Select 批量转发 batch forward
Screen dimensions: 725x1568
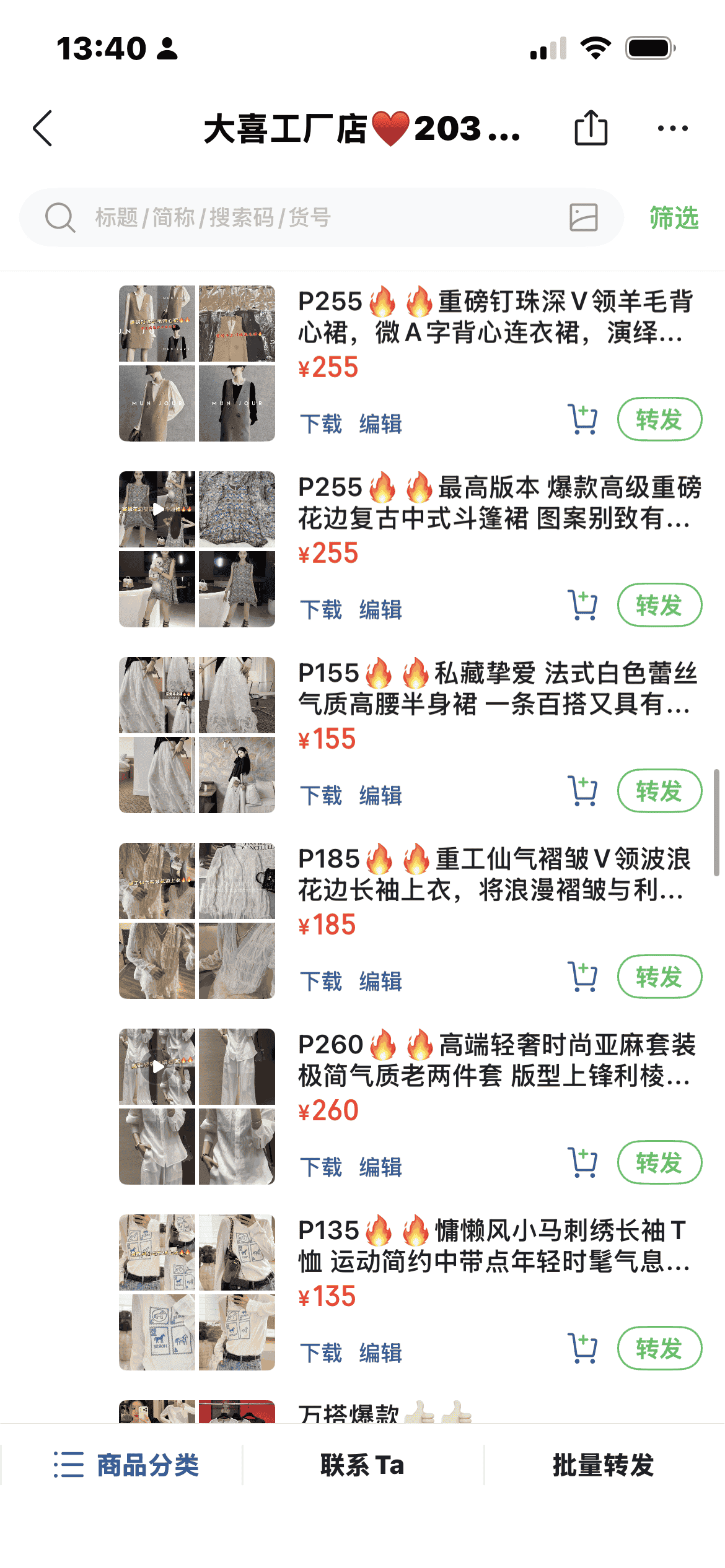pyautogui.click(x=603, y=1465)
